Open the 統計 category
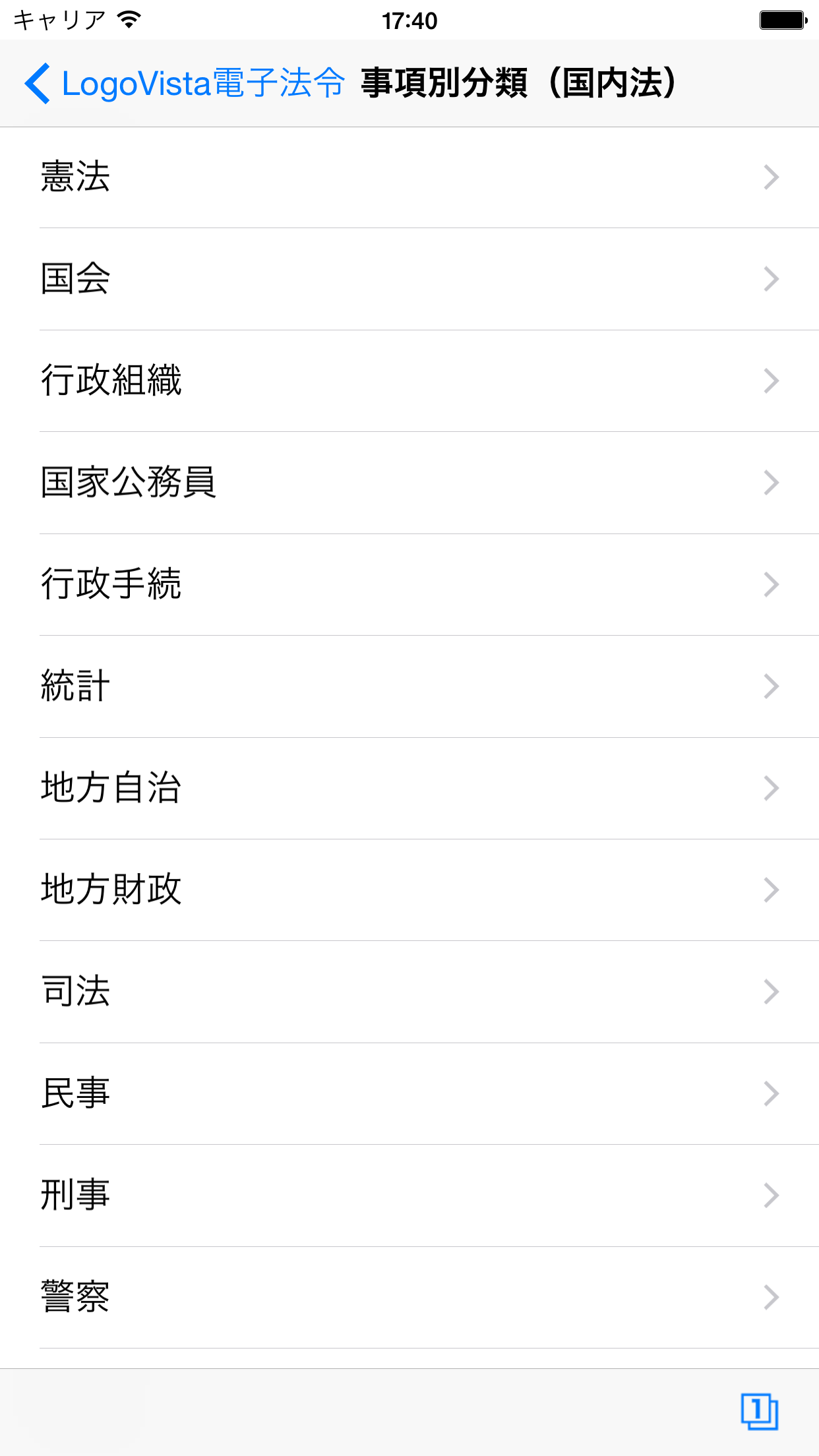Image resolution: width=819 pixels, height=1456 pixels. pyautogui.click(x=409, y=686)
